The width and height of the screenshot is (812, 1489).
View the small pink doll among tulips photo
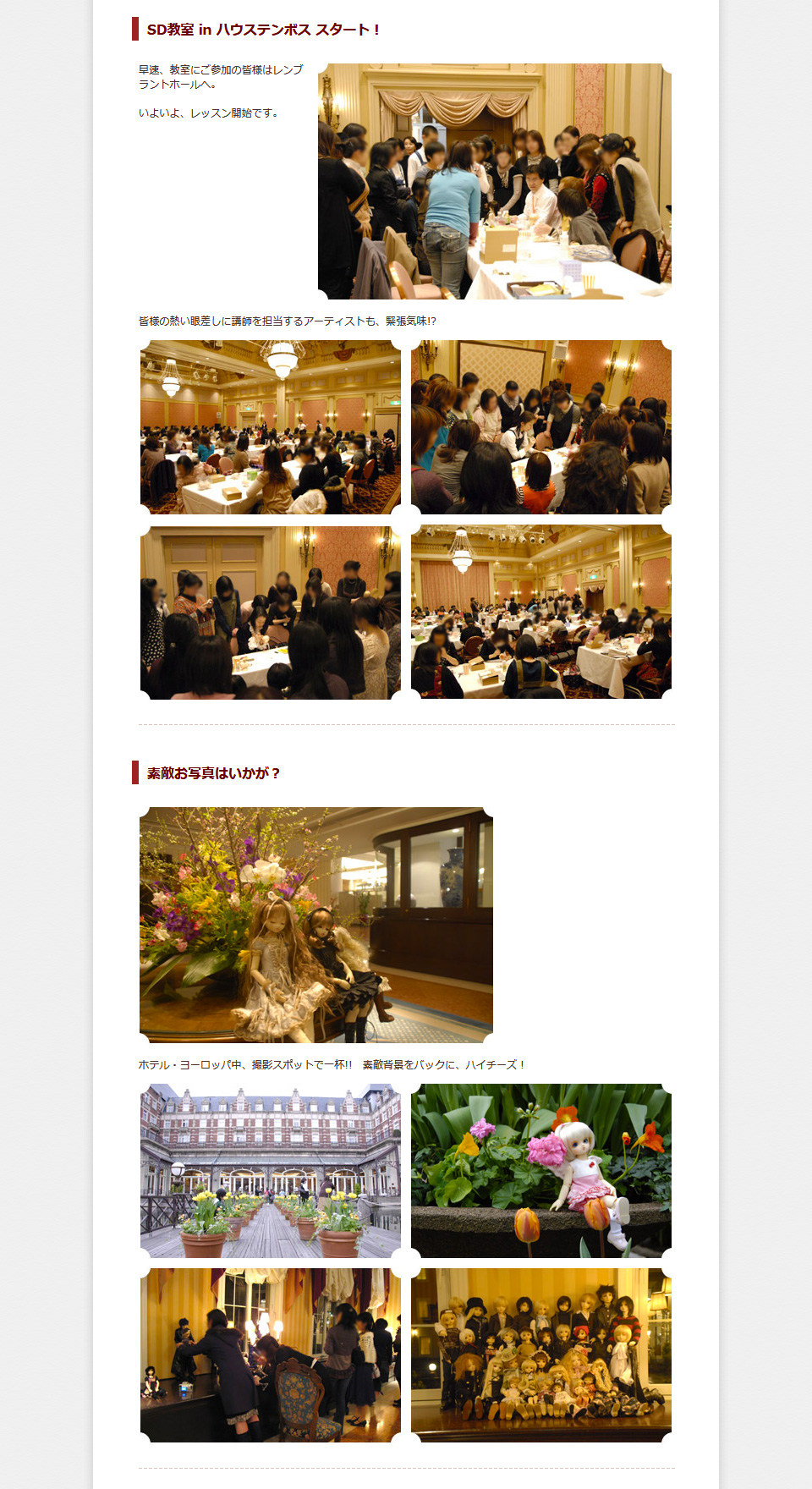(540, 1171)
